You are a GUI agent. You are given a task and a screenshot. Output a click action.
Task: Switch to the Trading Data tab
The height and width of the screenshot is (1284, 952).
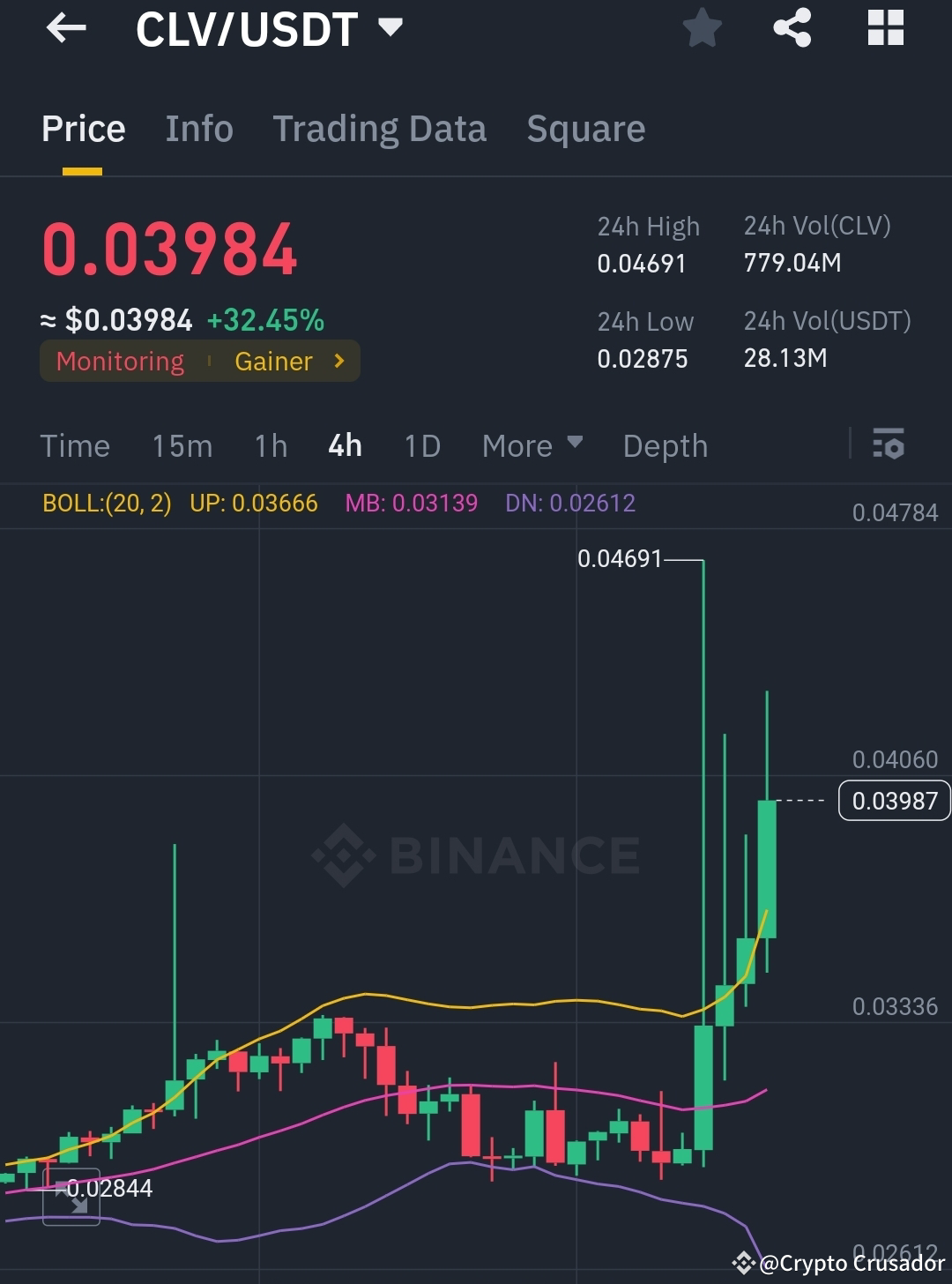coord(380,129)
